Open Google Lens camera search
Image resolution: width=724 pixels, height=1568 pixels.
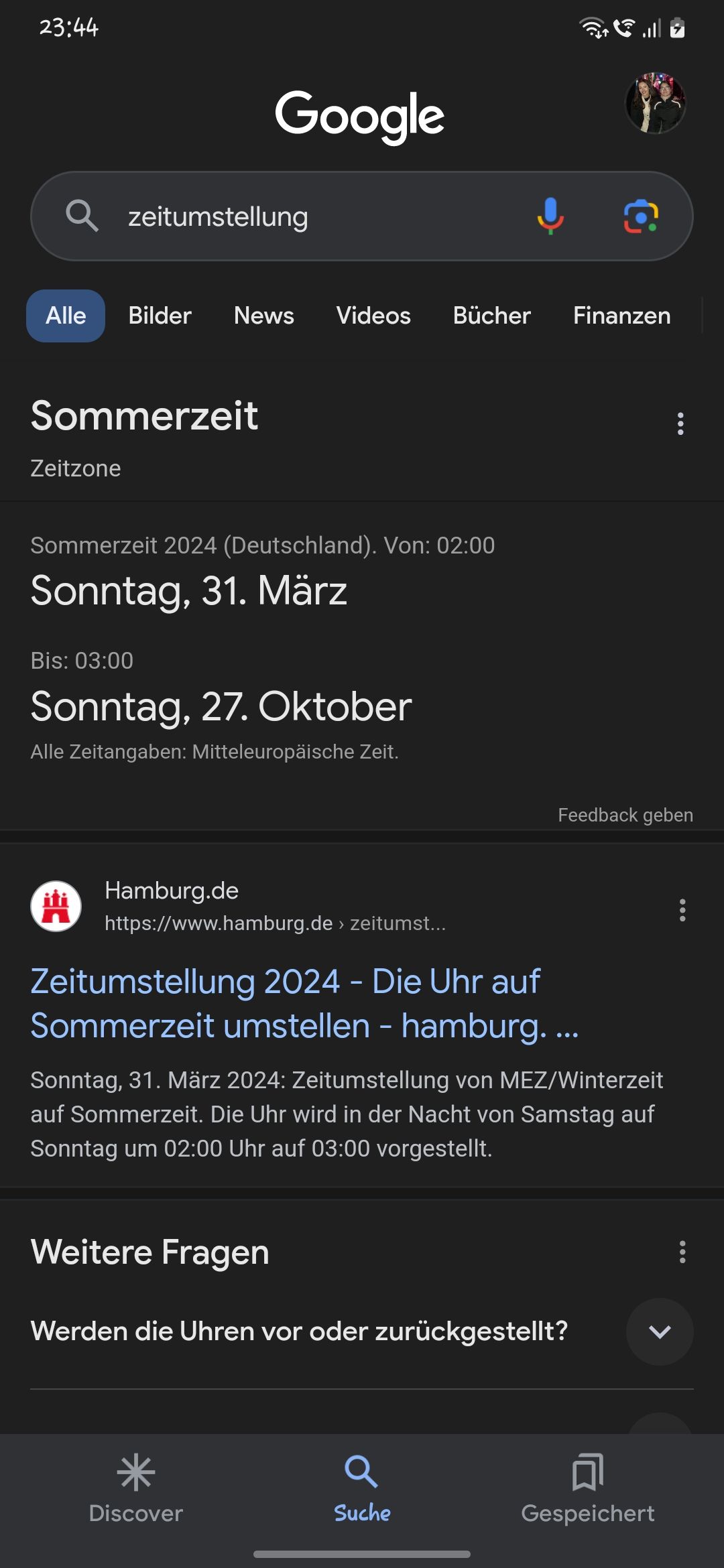pyautogui.click(x=641, y=216)
